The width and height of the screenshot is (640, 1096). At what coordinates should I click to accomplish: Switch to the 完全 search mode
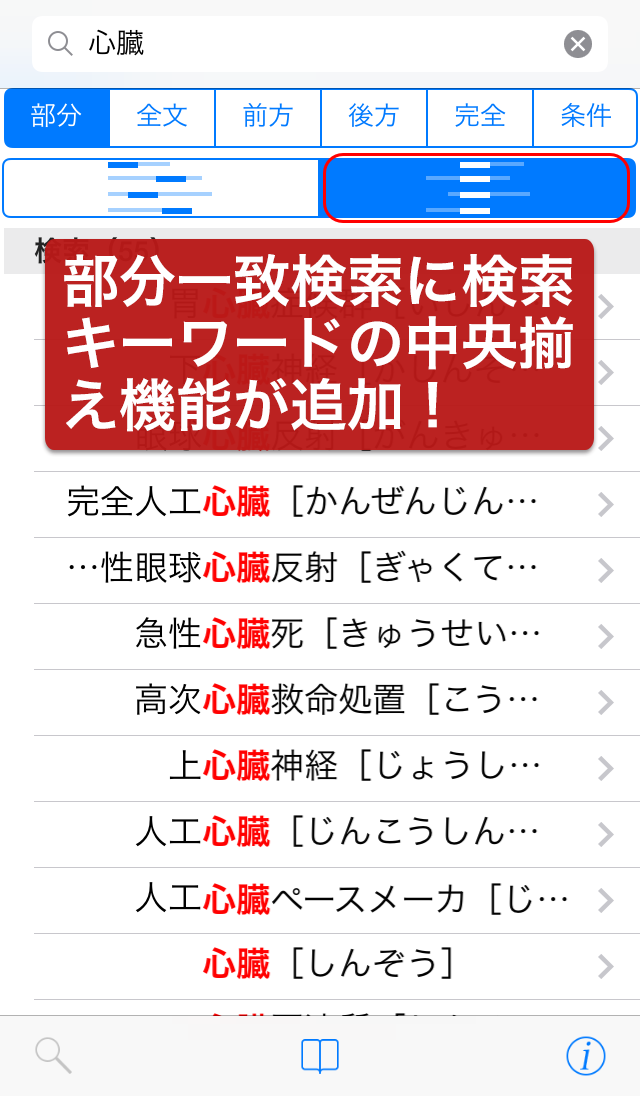tap(480, 117)
